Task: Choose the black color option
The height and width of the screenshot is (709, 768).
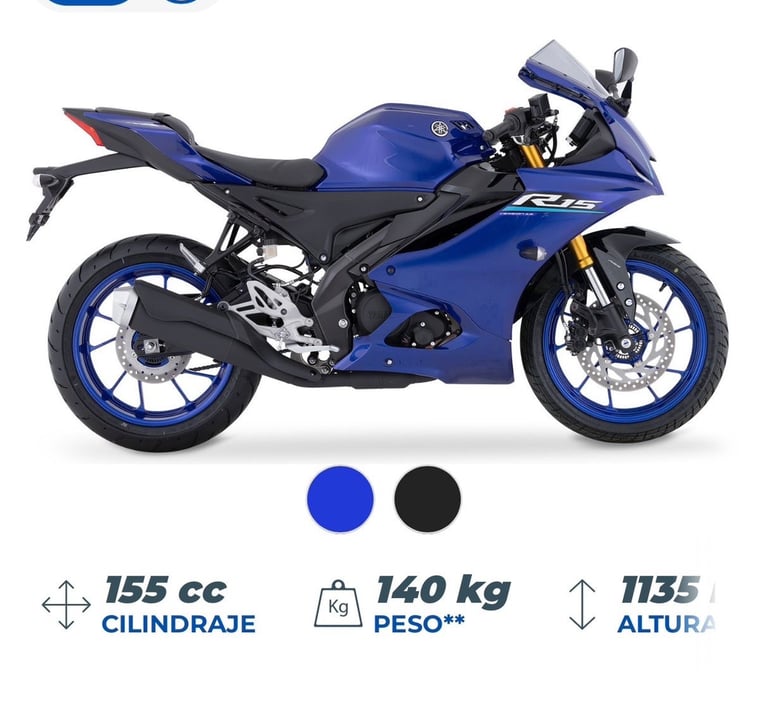Action: pos(428,499)
